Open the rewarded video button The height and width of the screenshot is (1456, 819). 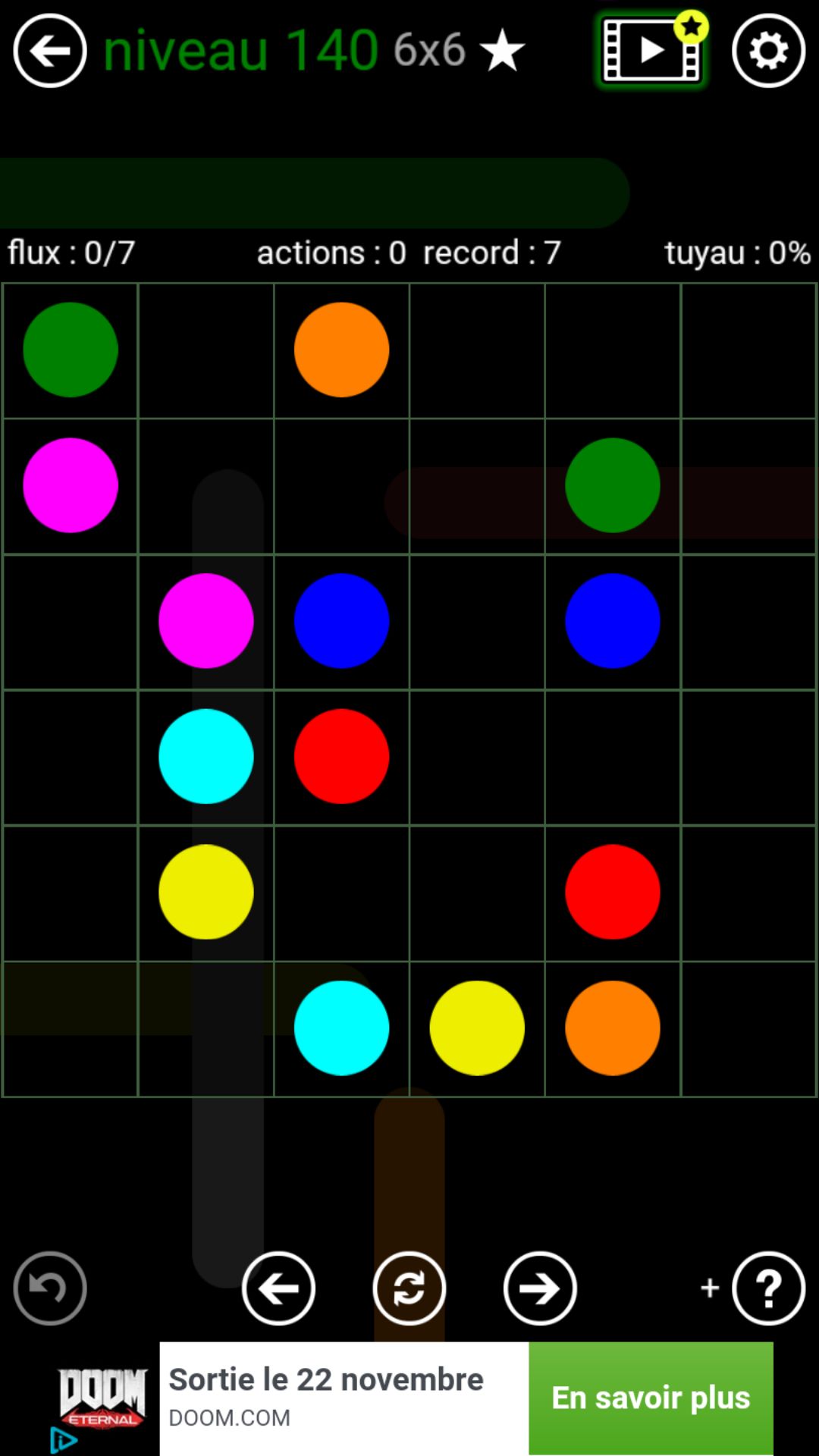tap(651, 51)
